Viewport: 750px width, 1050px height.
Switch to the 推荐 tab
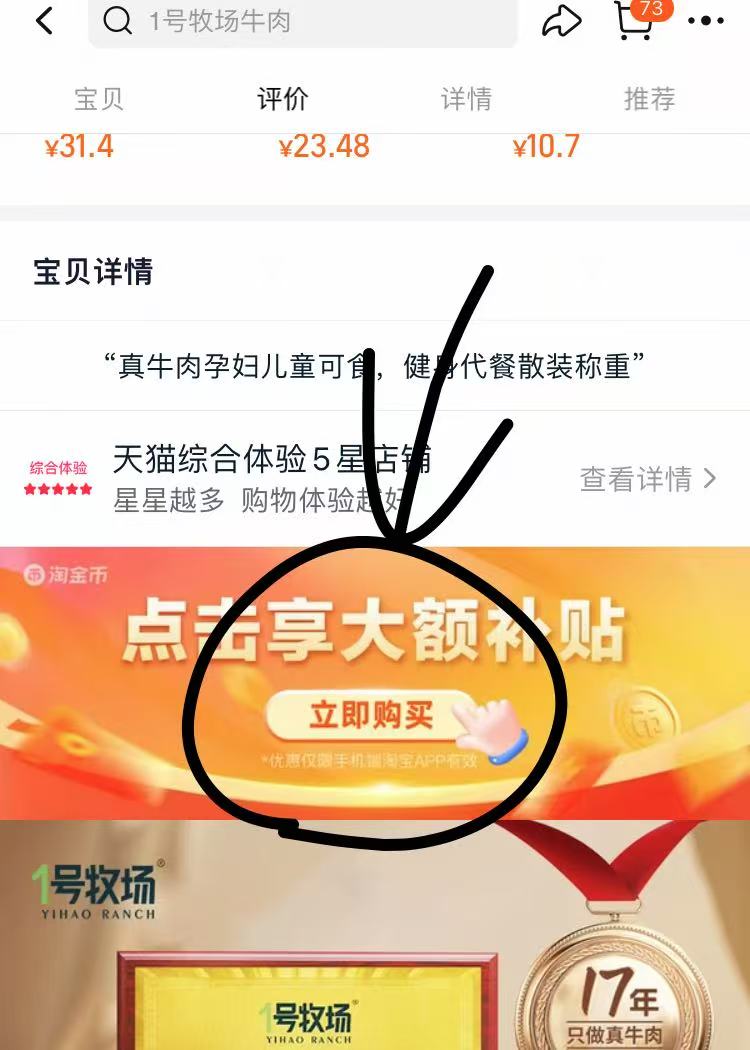pyautogui.click(x=650, y=99)
